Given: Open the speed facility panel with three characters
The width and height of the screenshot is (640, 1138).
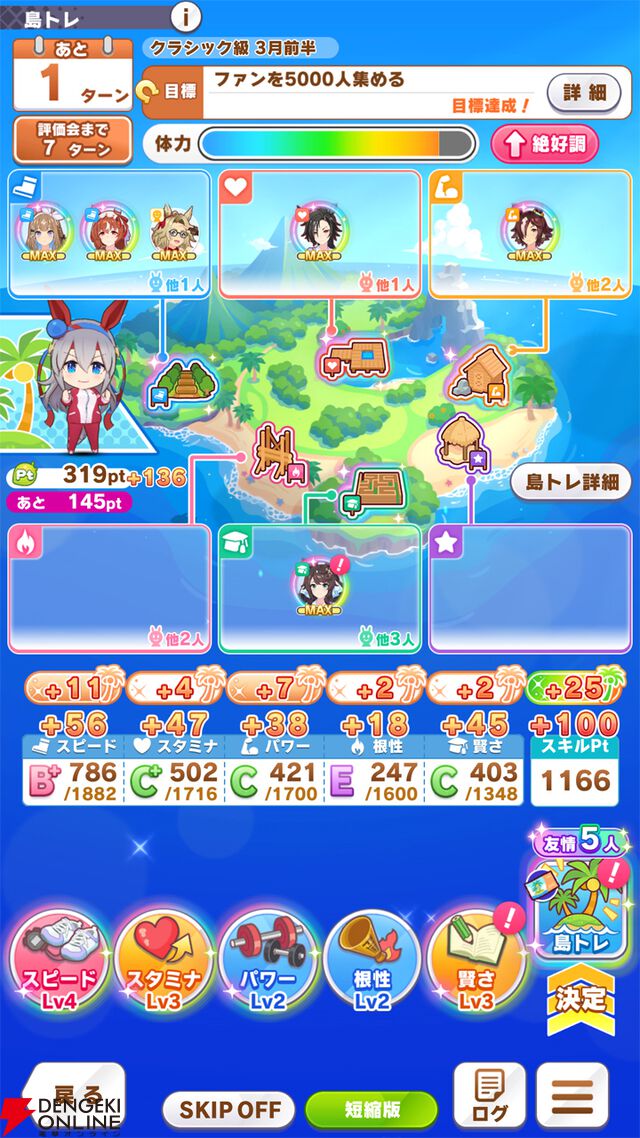Looking at the screenshot, I should tap(109, 234).
